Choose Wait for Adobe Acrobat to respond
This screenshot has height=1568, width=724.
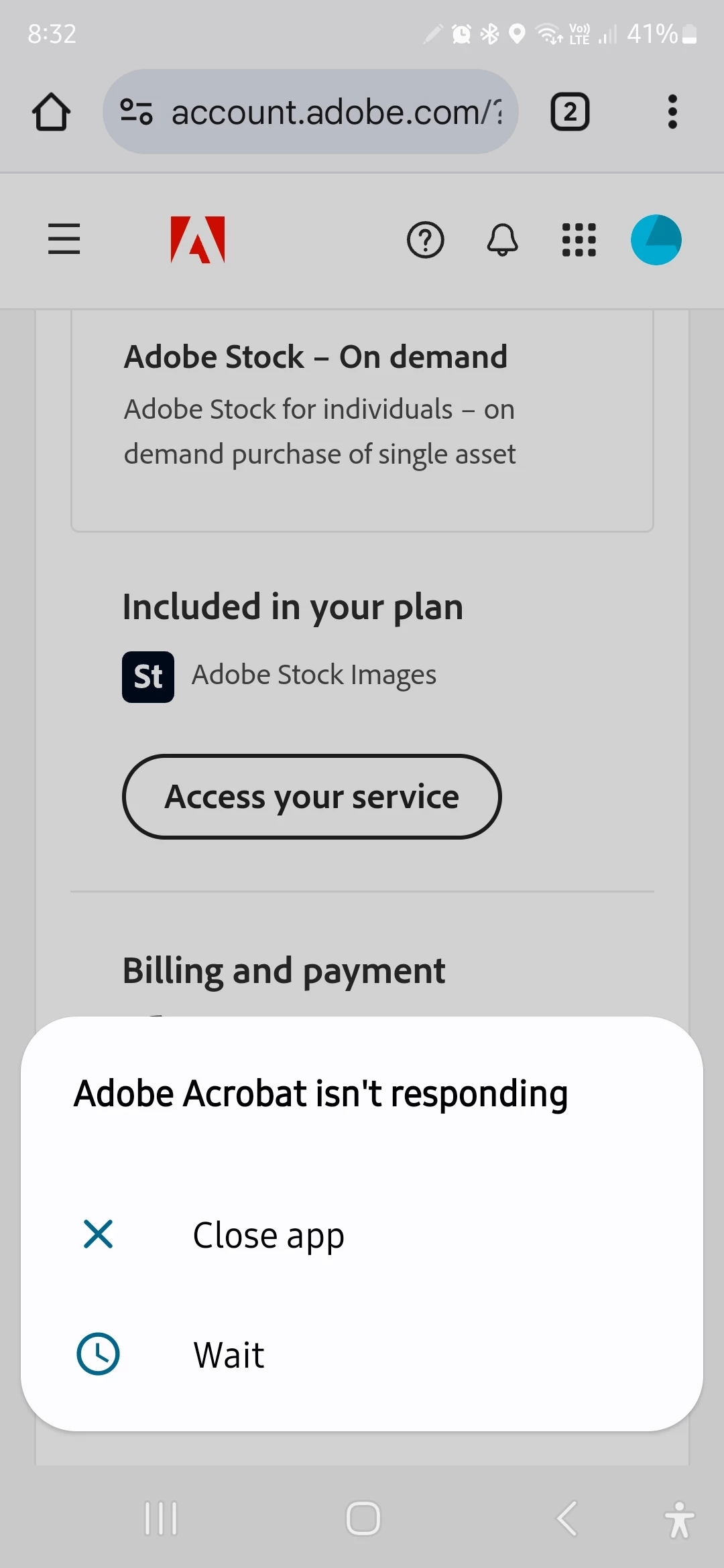point(228,1354)
